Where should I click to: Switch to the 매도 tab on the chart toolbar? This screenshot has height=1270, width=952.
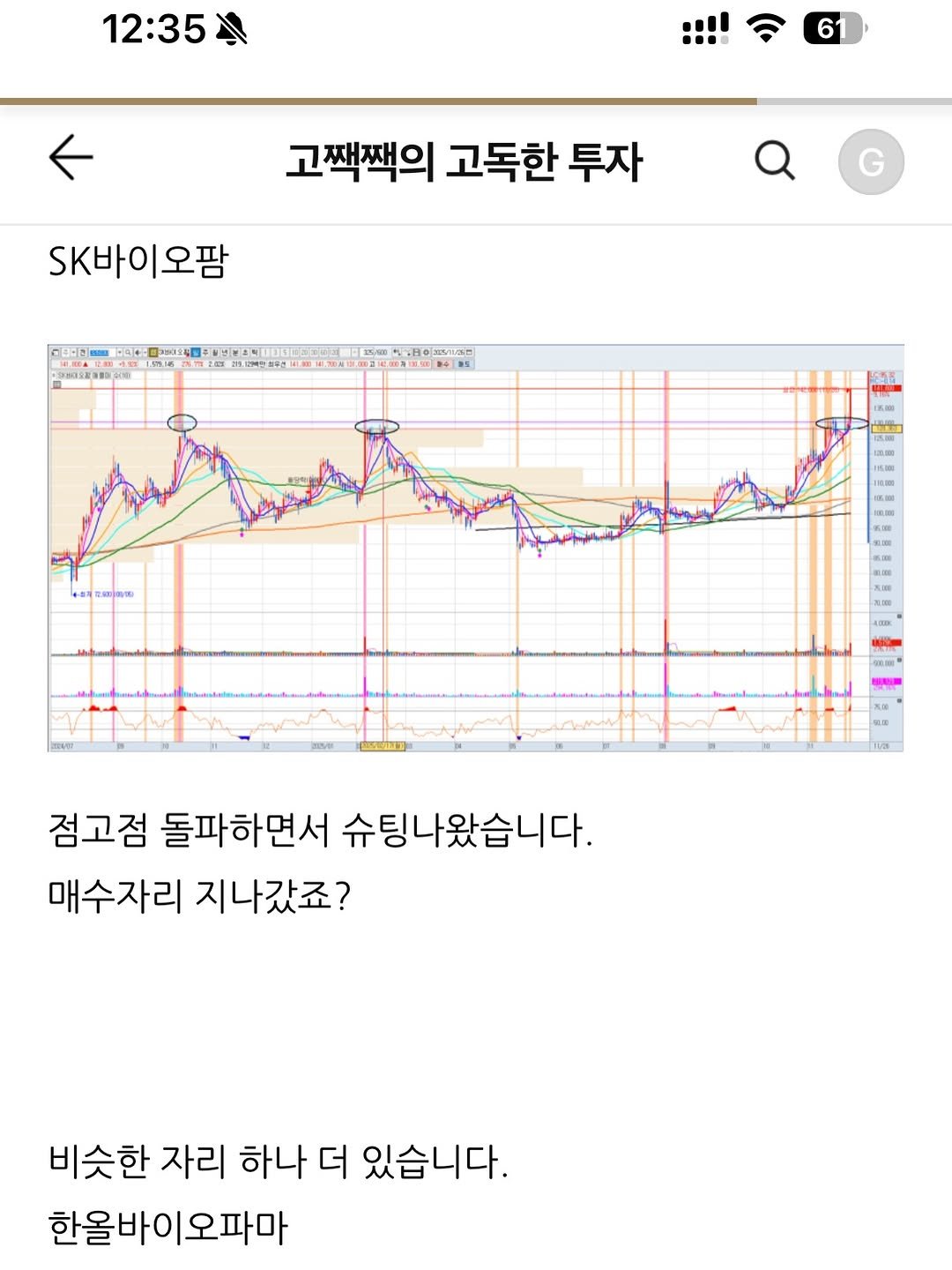click(x=464, y=362)
